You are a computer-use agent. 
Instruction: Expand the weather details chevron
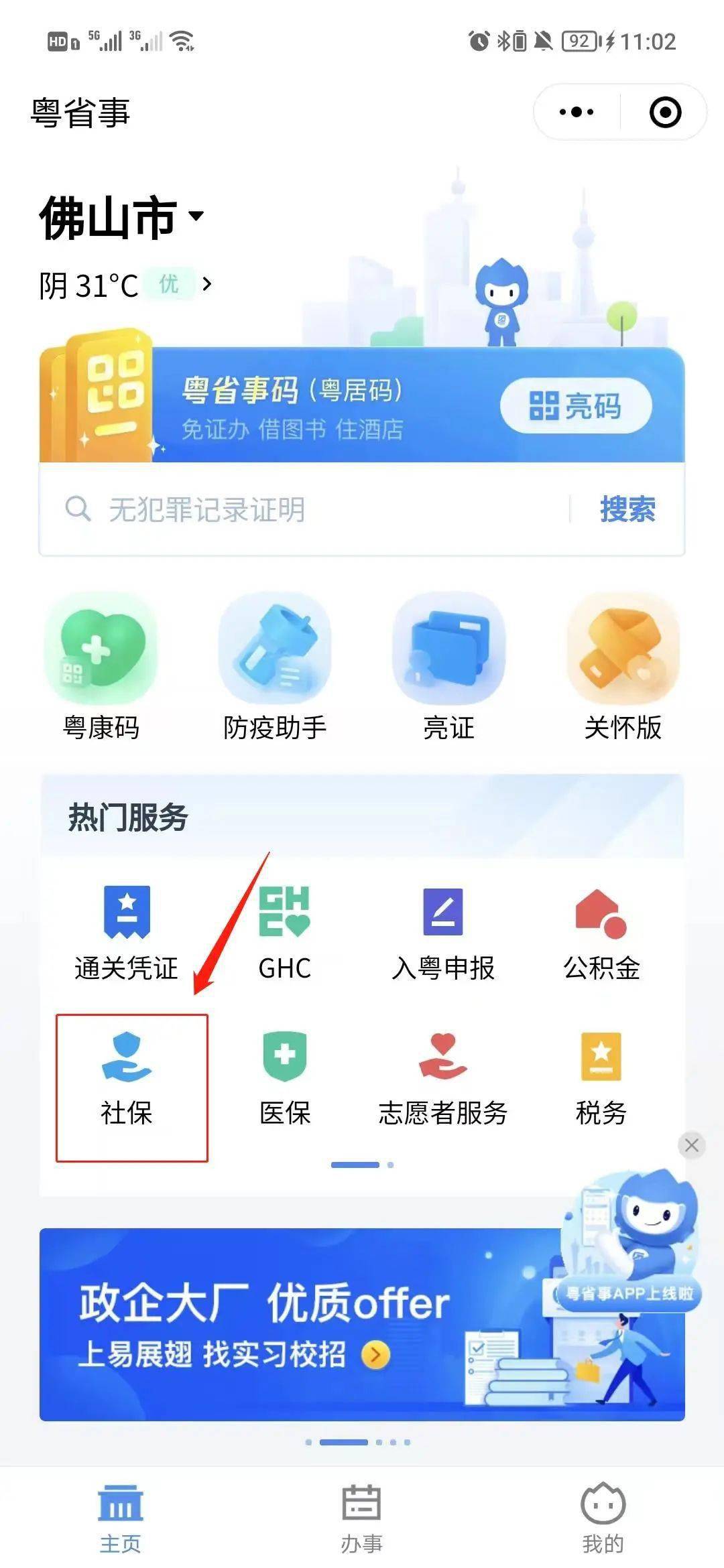click(x=208, y=284)
